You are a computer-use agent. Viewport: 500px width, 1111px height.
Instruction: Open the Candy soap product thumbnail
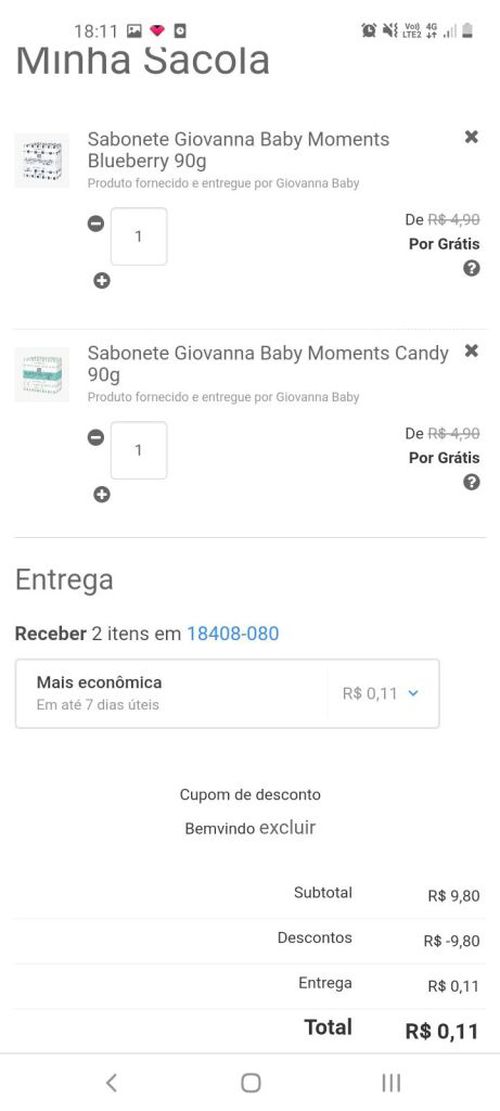click(x=42, y=374)
